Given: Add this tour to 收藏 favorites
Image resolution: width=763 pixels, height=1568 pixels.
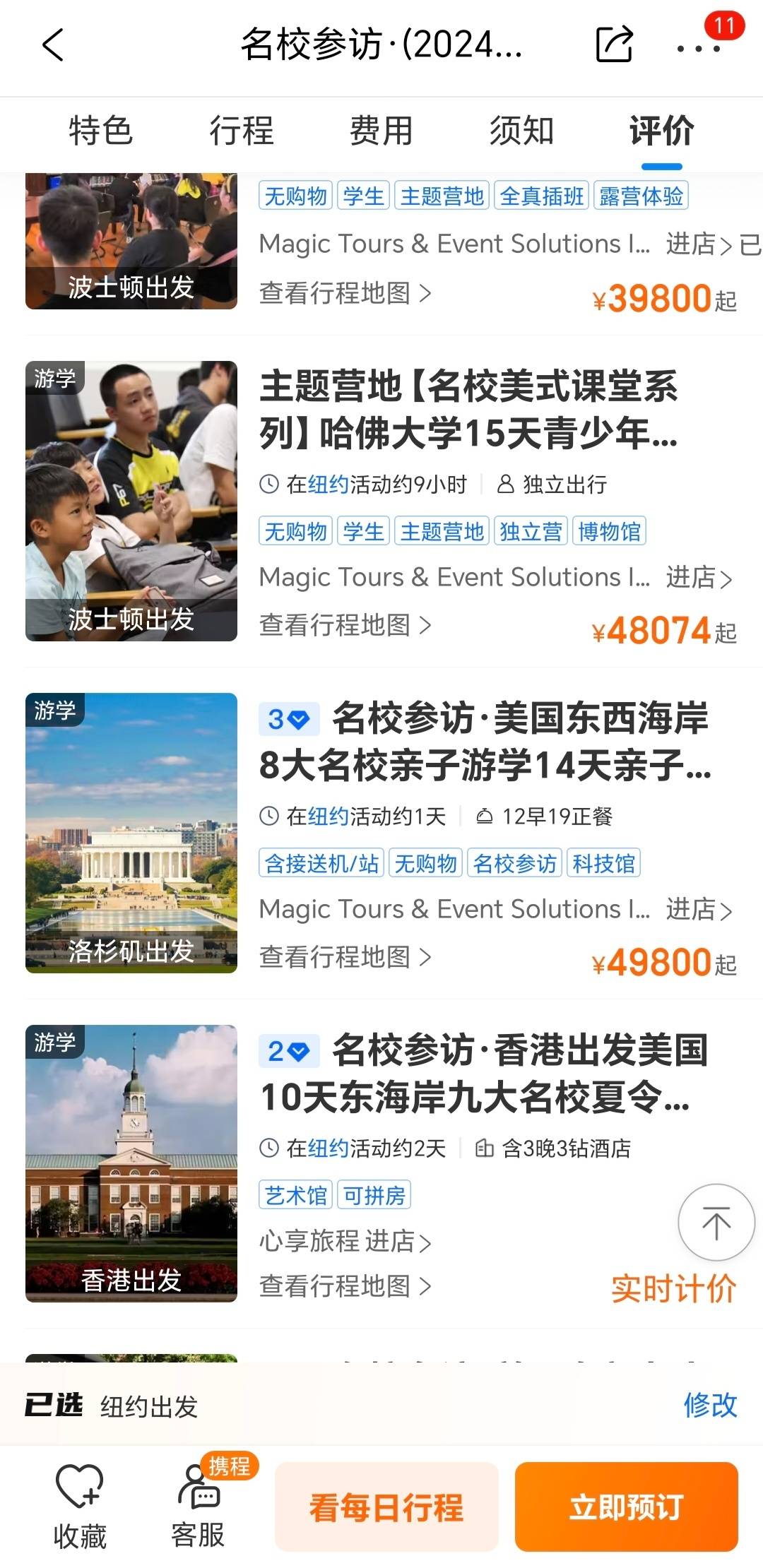Looking at the screenshot, I should [80, 1506].
